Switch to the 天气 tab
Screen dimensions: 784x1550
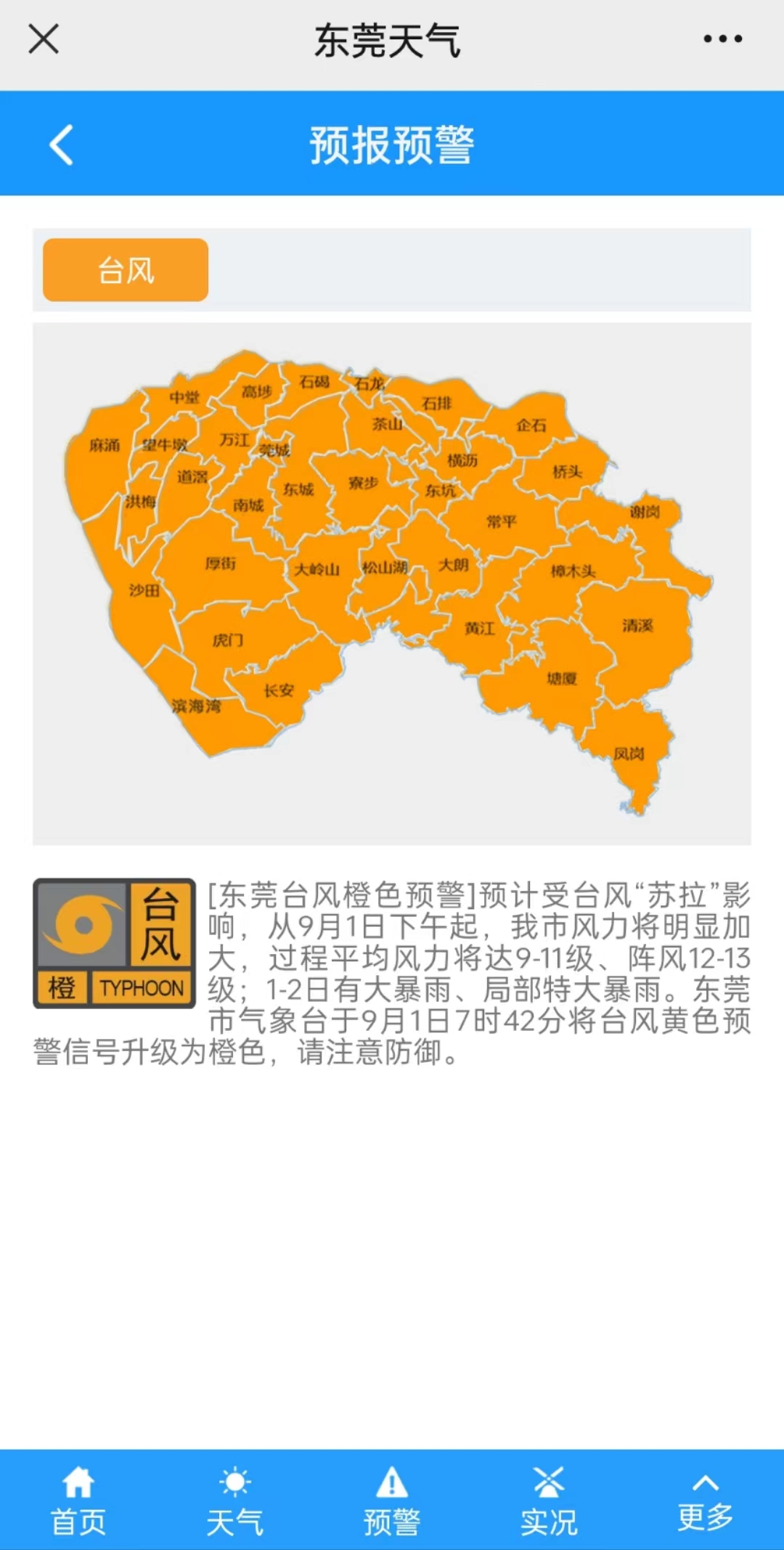(x=234, y=1501)
